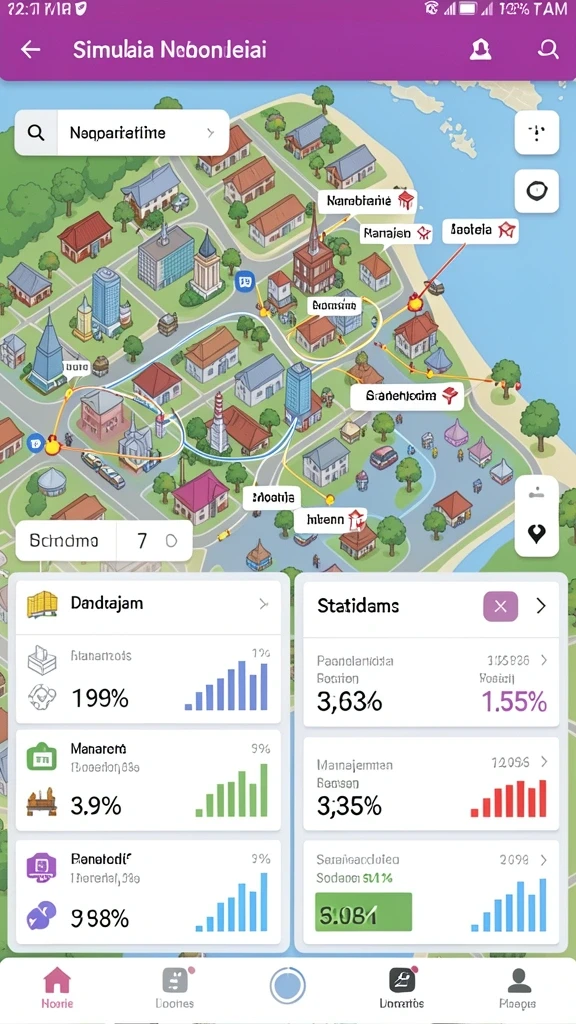Tap the Neqpartatlime search field on the map
Viewport: 576px width, 1024px height.
coord(122,133)
